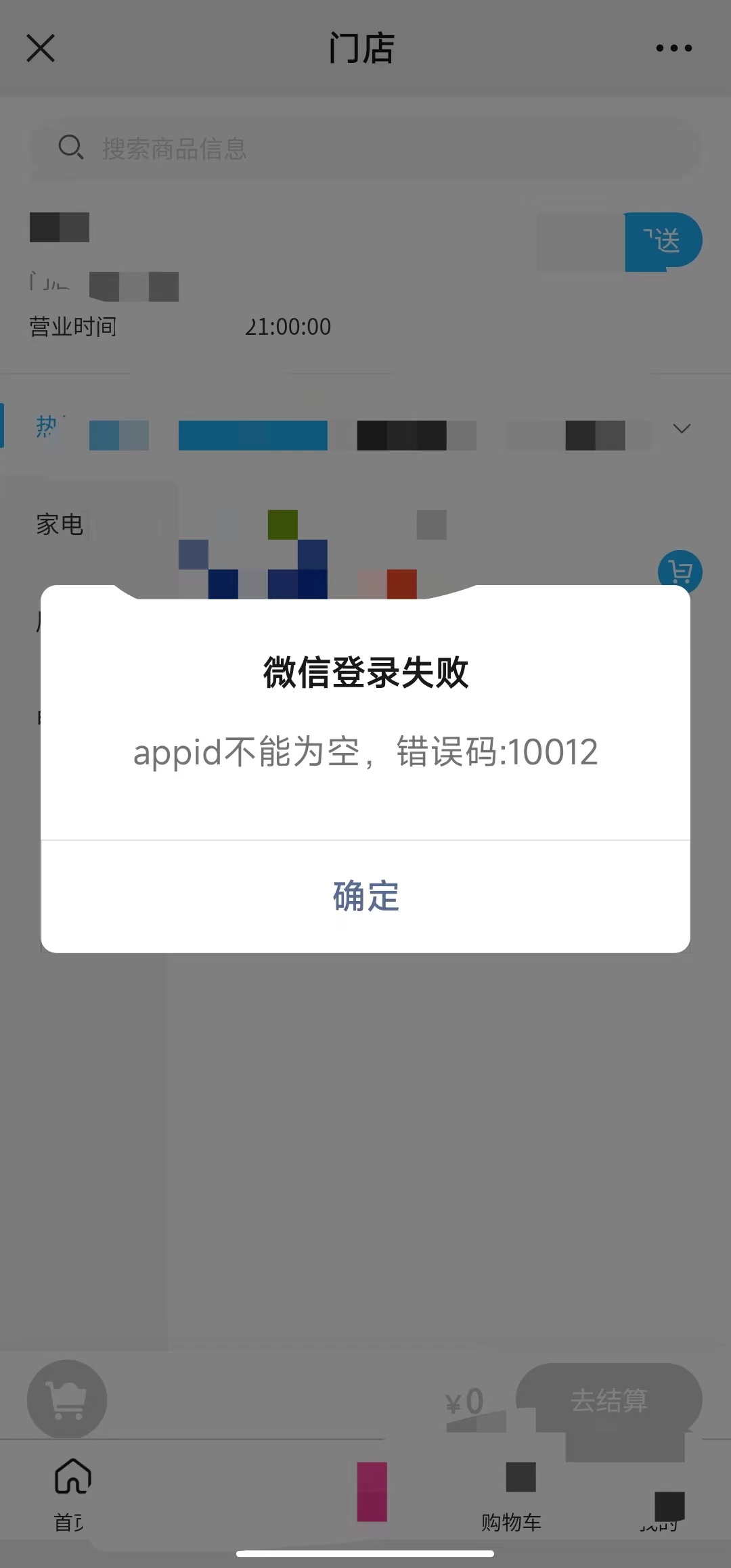Screen dimensions: 731x1568
Task: Tap 去结算 to check out
Action: pos(608,1400)
